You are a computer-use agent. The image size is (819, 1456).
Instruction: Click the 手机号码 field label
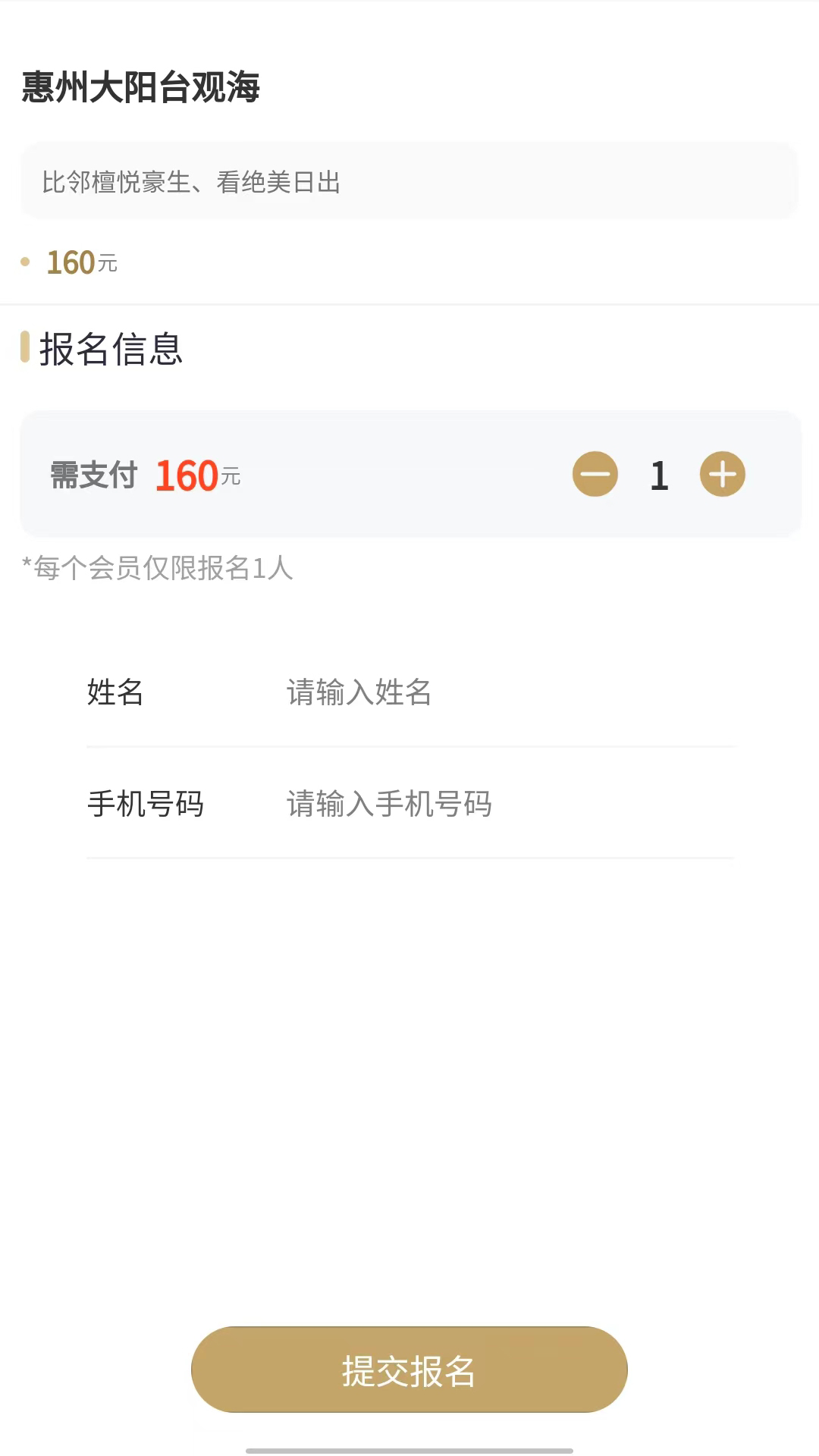[148, 804]
